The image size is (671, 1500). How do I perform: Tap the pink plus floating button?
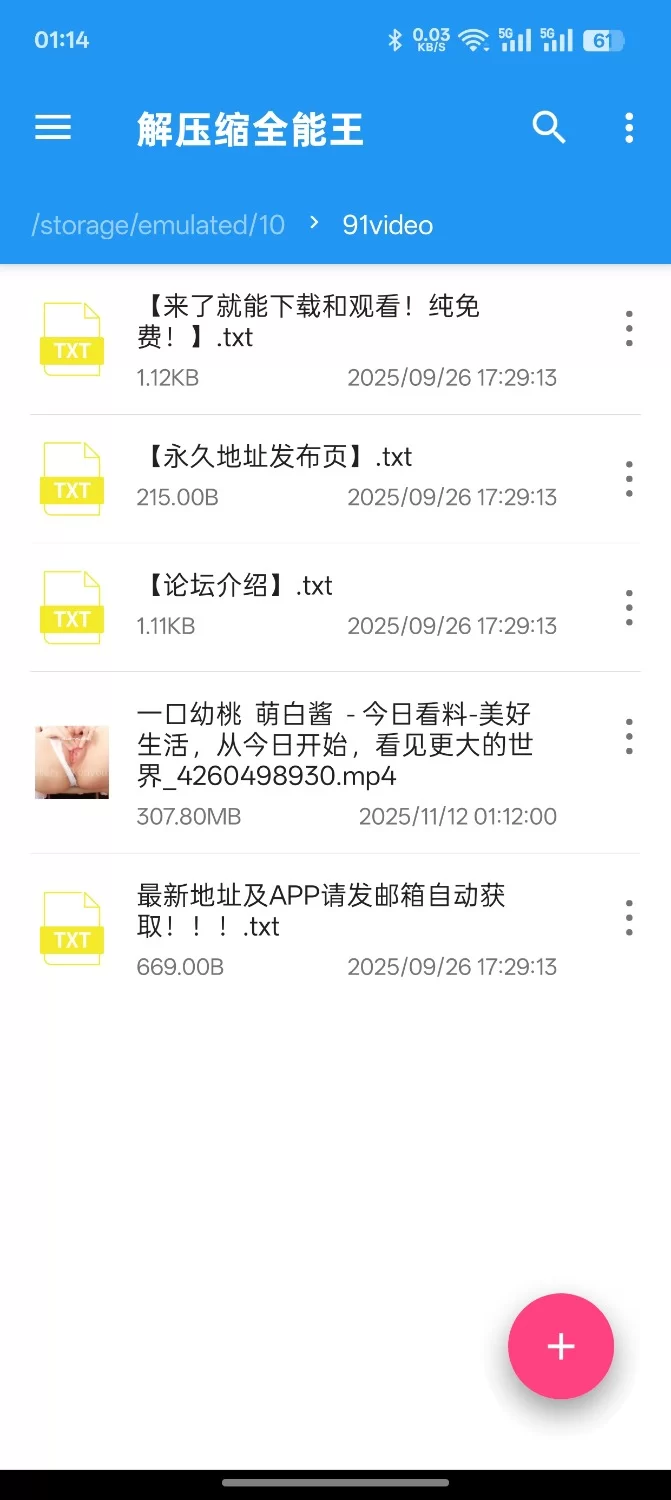[560, 1346]
